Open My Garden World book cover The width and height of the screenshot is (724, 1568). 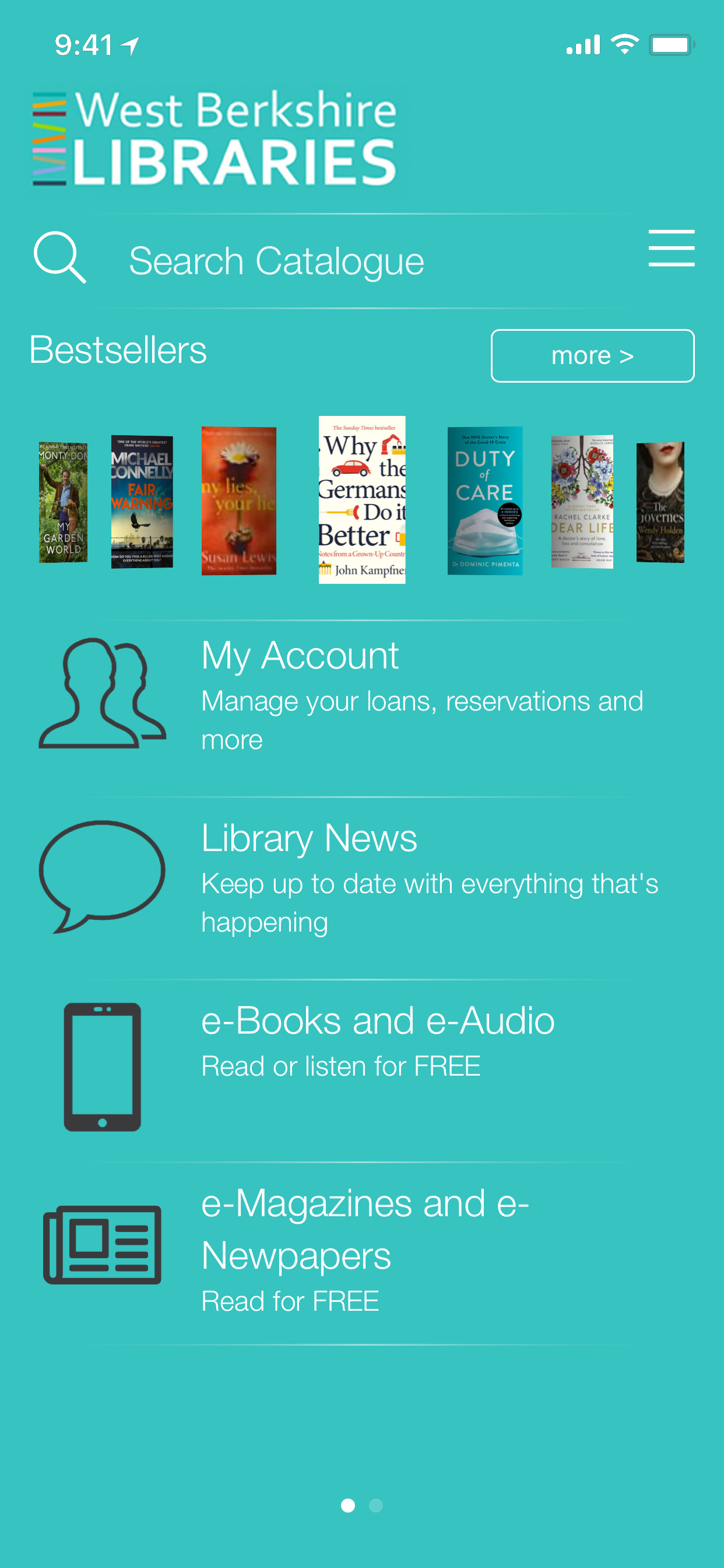point(64,502)
